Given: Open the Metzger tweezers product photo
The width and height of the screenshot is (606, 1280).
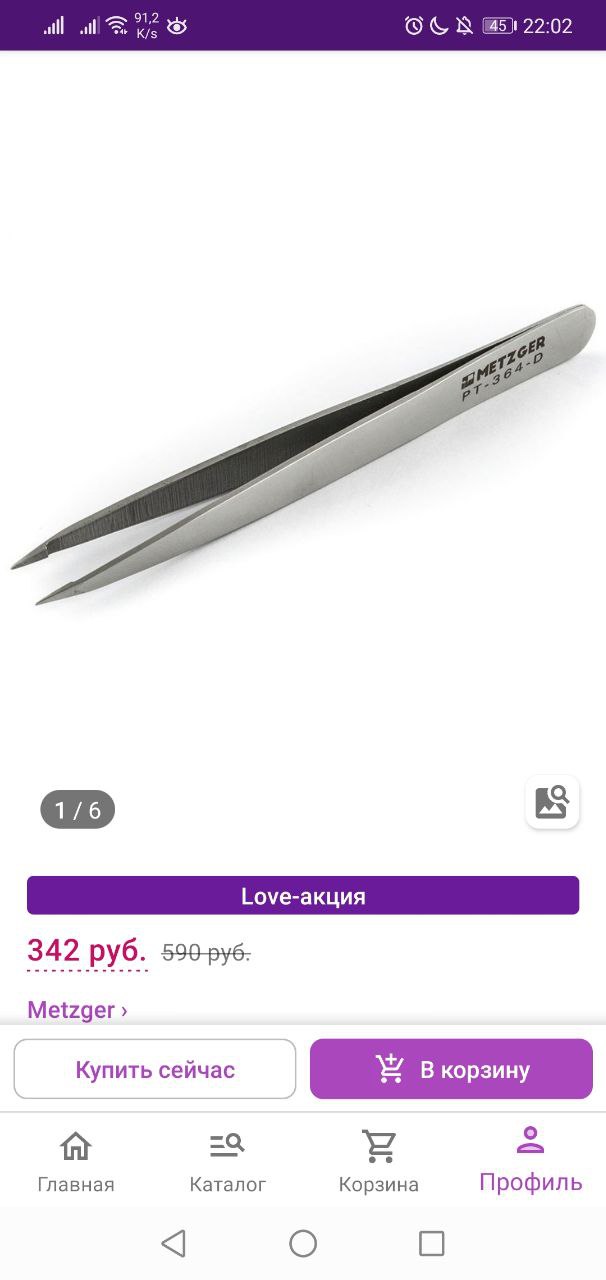Looking at the screenshot, I should coord(303,455).
